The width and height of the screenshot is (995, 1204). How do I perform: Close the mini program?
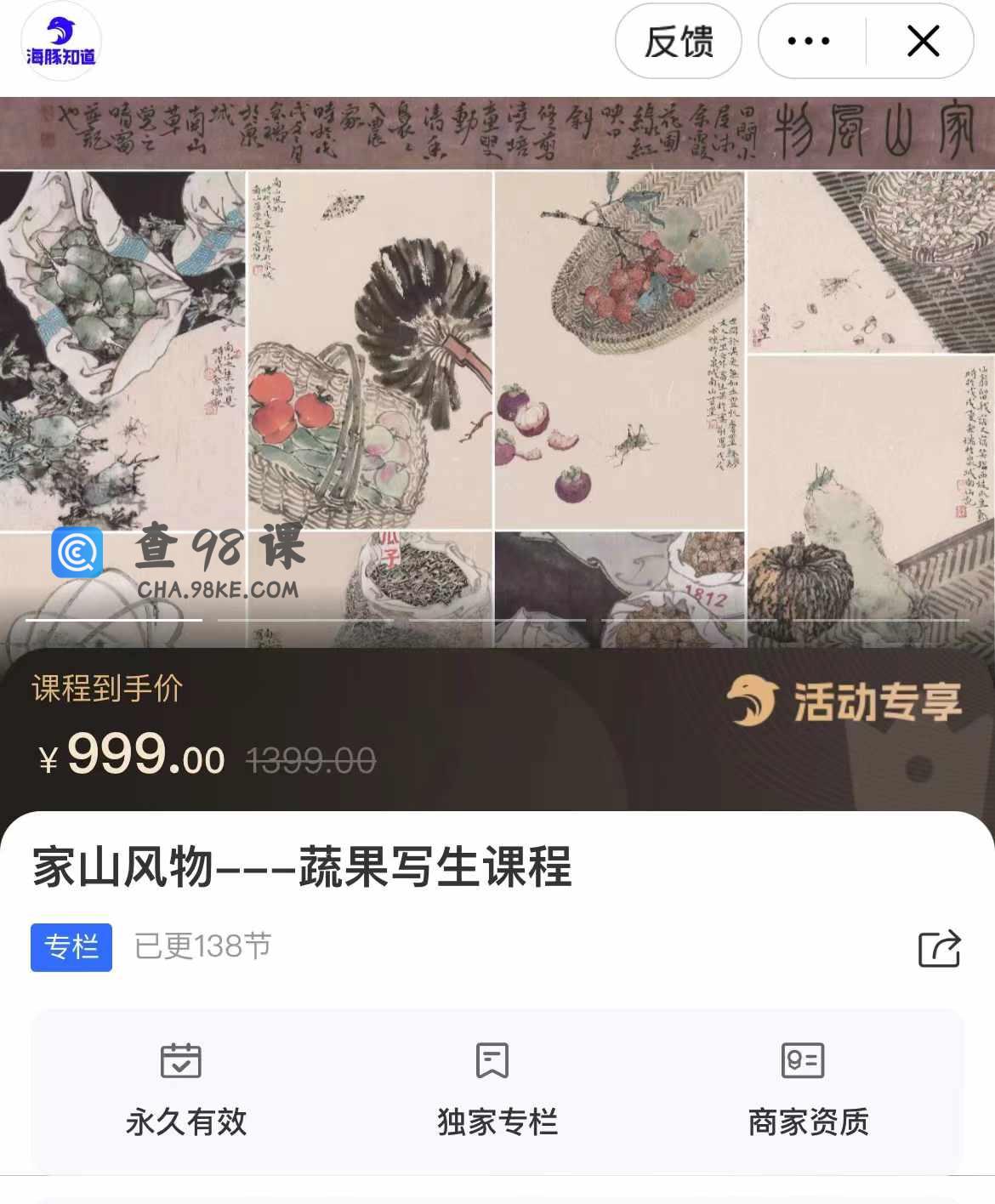[x=923, y=41]
